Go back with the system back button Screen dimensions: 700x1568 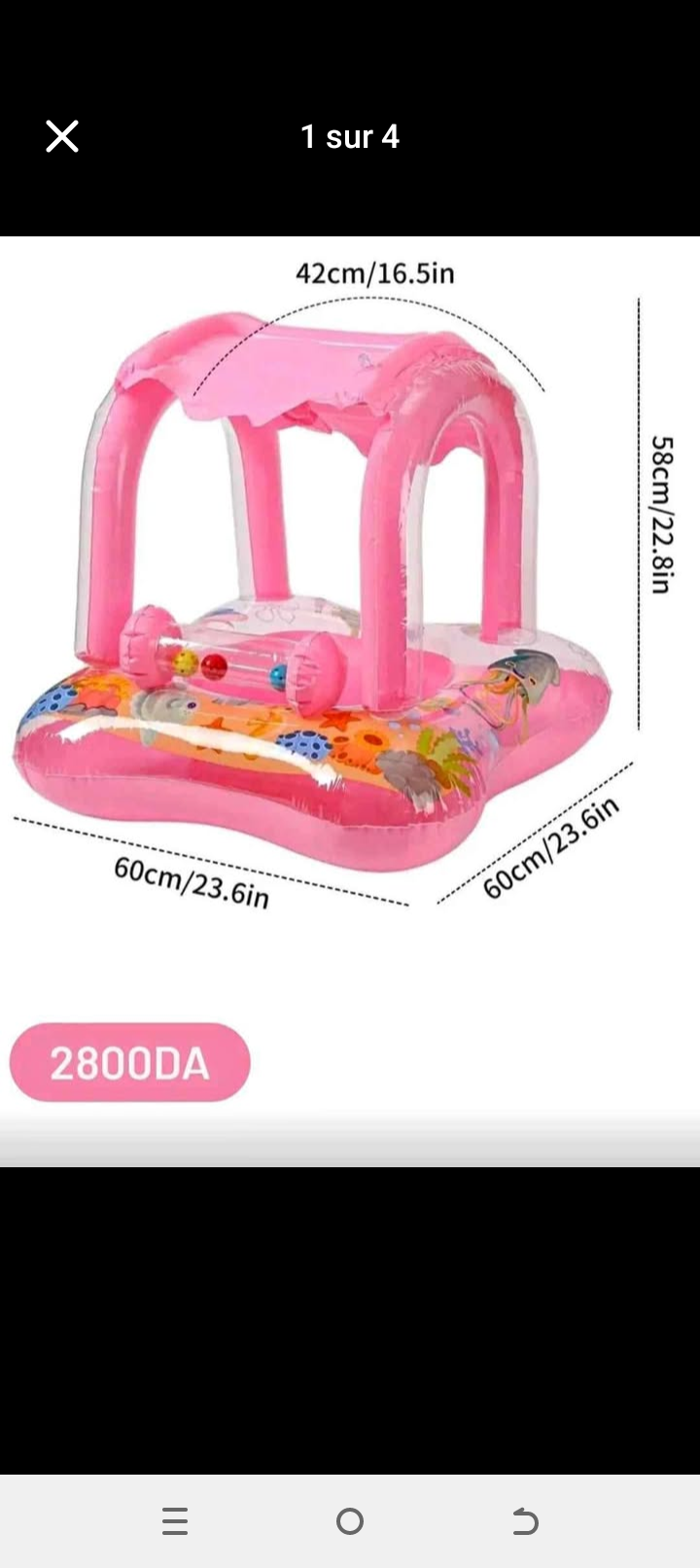(x=525, y=1520)
